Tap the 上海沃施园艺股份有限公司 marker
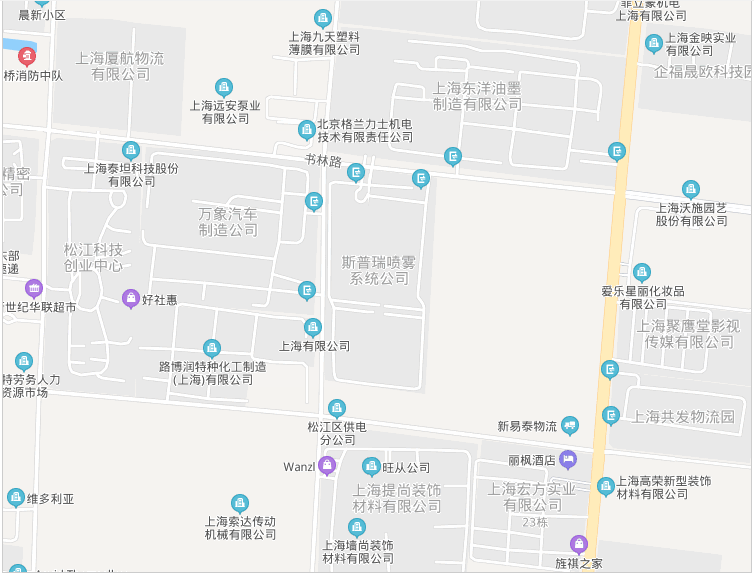This screenshot has width=754, height=574. pyautogui.click(x=690, y=189)
